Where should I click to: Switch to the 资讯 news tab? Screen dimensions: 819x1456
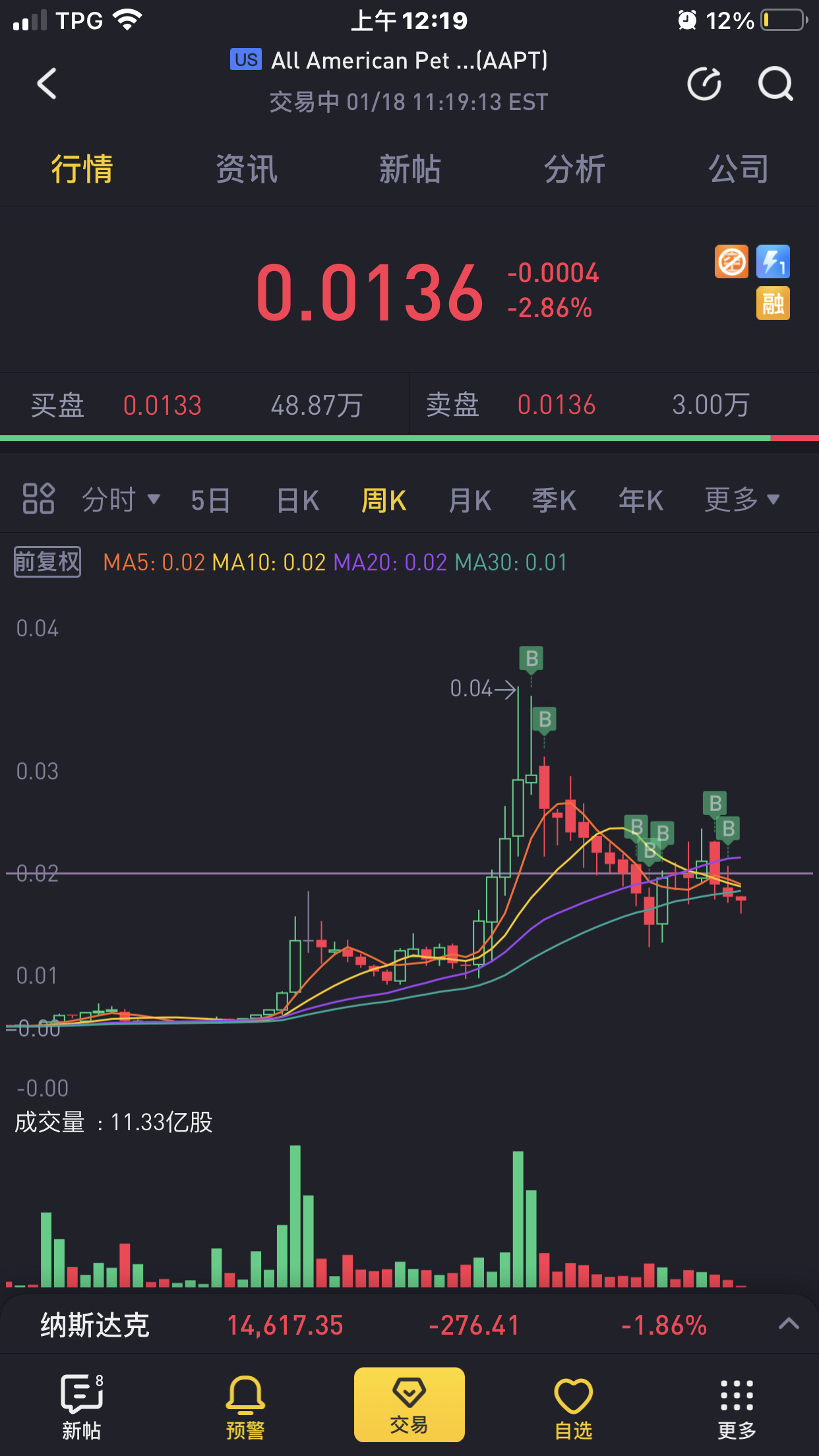247,169
